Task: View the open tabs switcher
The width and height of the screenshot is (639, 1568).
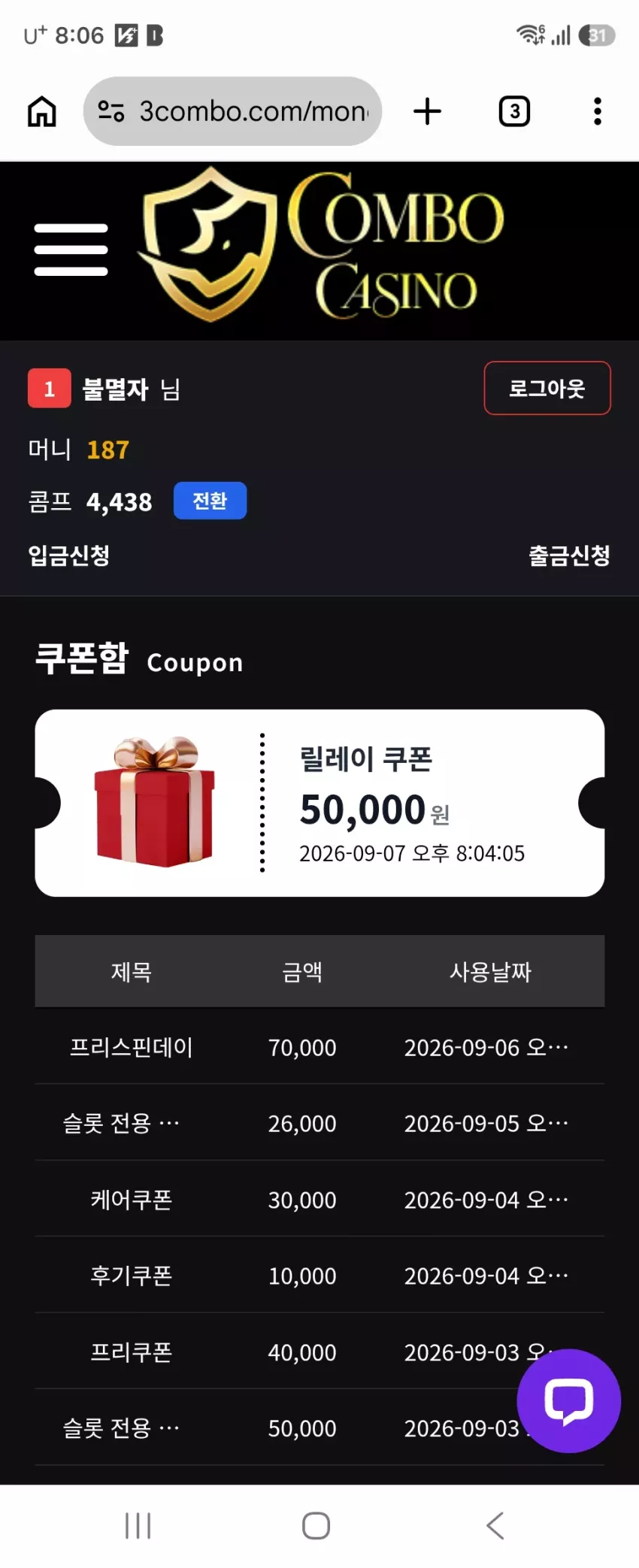Action: (x=515, y=111)
